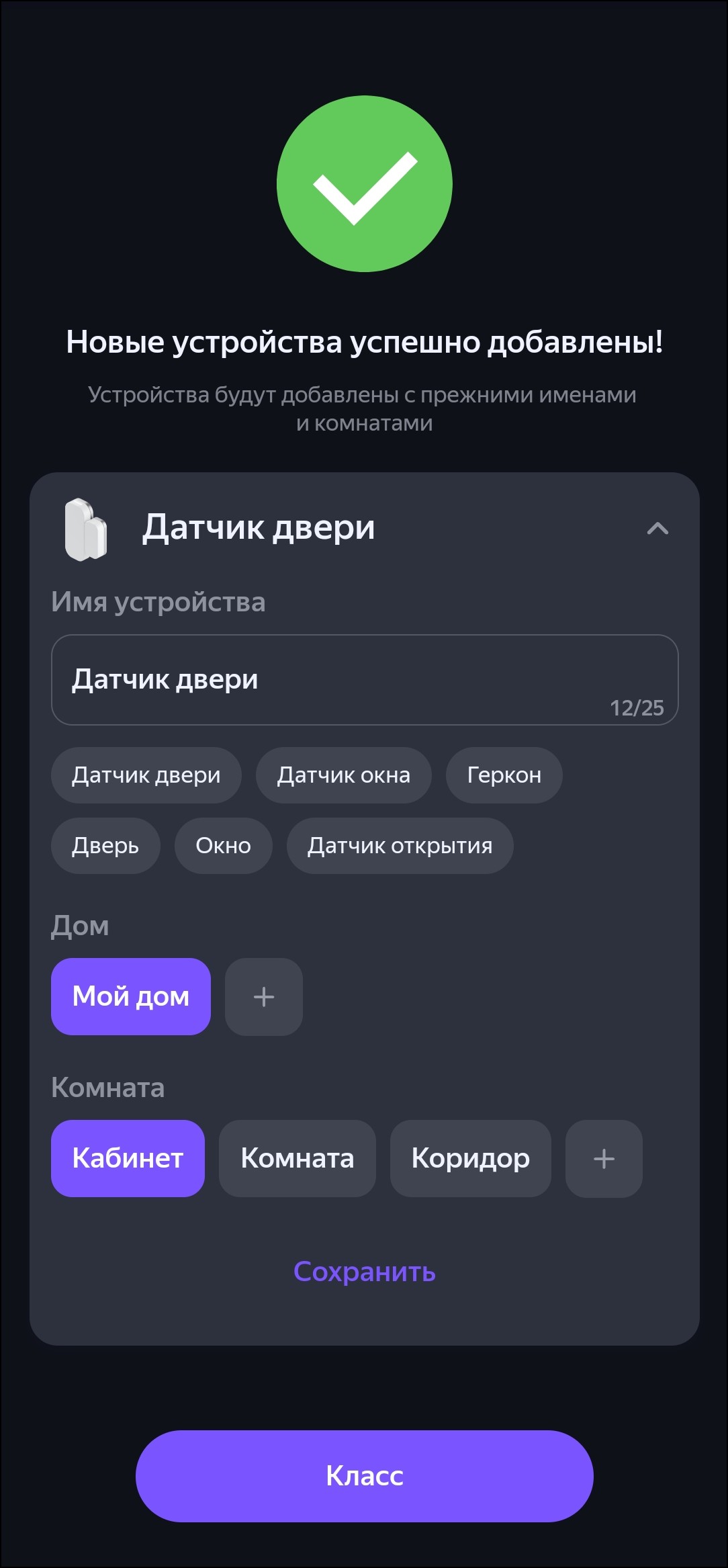
Task: Tap Сохранить to save settings
Action: tap(364, 1272)
